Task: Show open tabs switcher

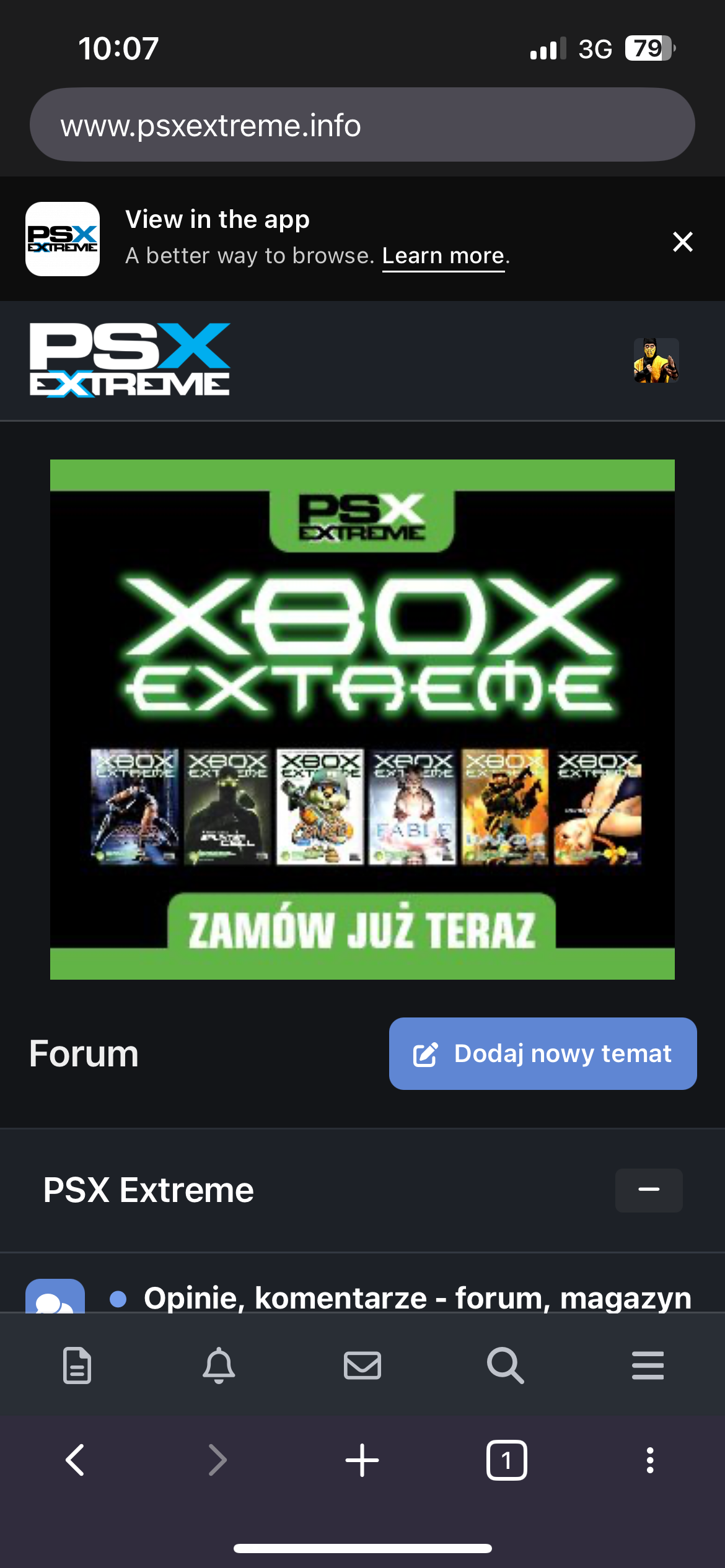Action: point(507,1460)
